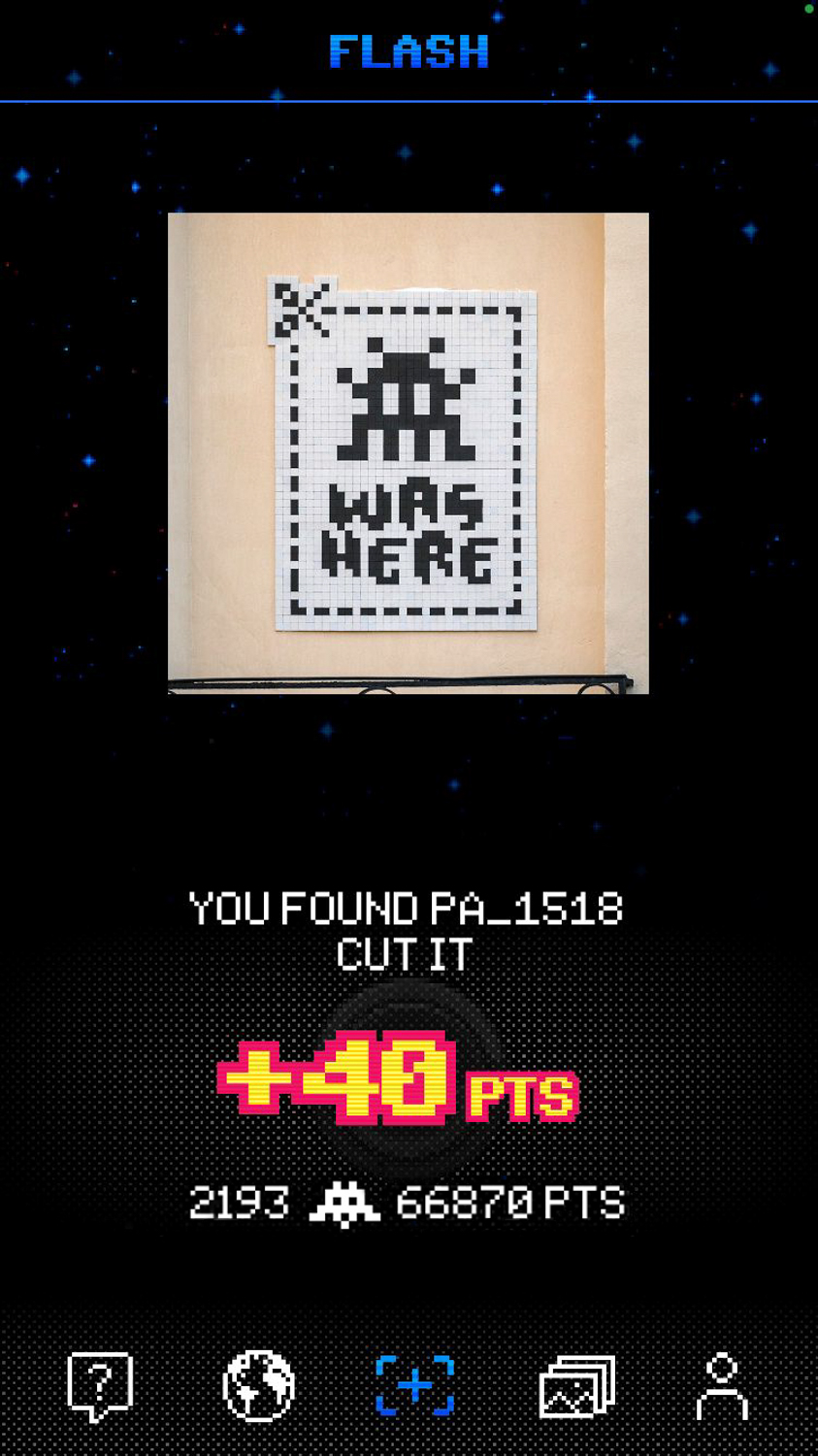Image resolution: width=818 pixels, height=1456 pixels.
Task: Open the flash capture tab
Action: click(415, 1385)
